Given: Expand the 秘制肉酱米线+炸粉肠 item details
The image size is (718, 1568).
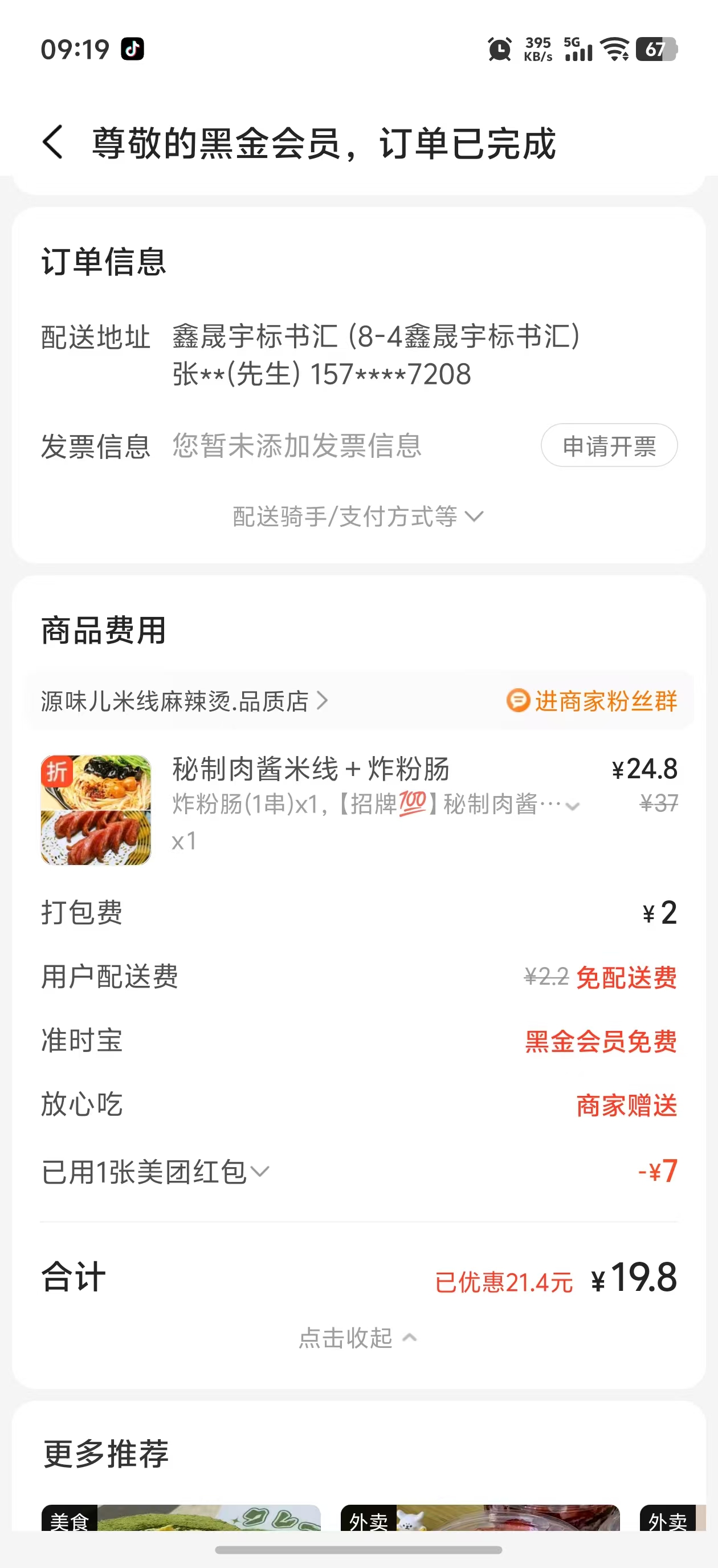Looking at the screenshot, I should tap(572, 806).
